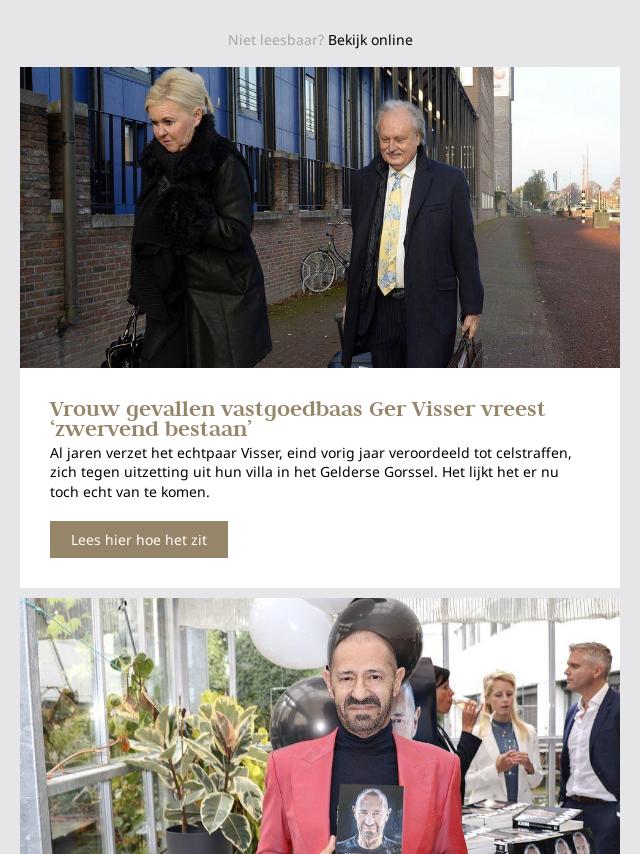
Task: Open the article headline about Ger Visser
Action: (x=297, y=419)
